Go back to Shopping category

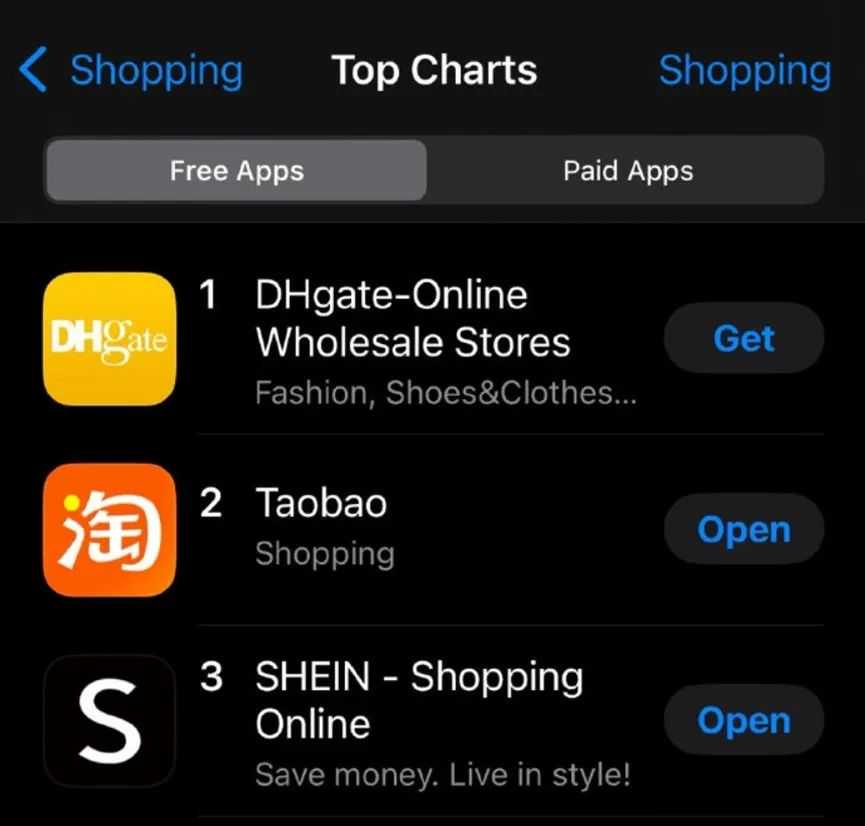point(130,71)
